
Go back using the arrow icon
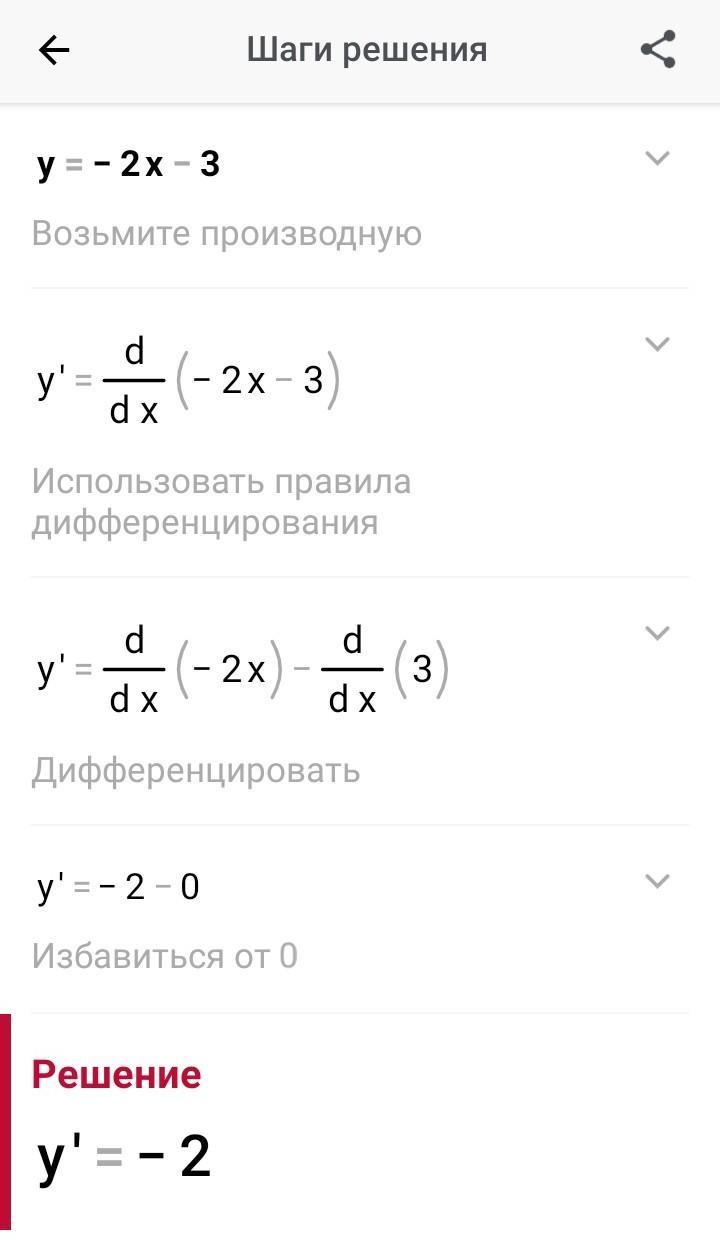pos(53,50)
